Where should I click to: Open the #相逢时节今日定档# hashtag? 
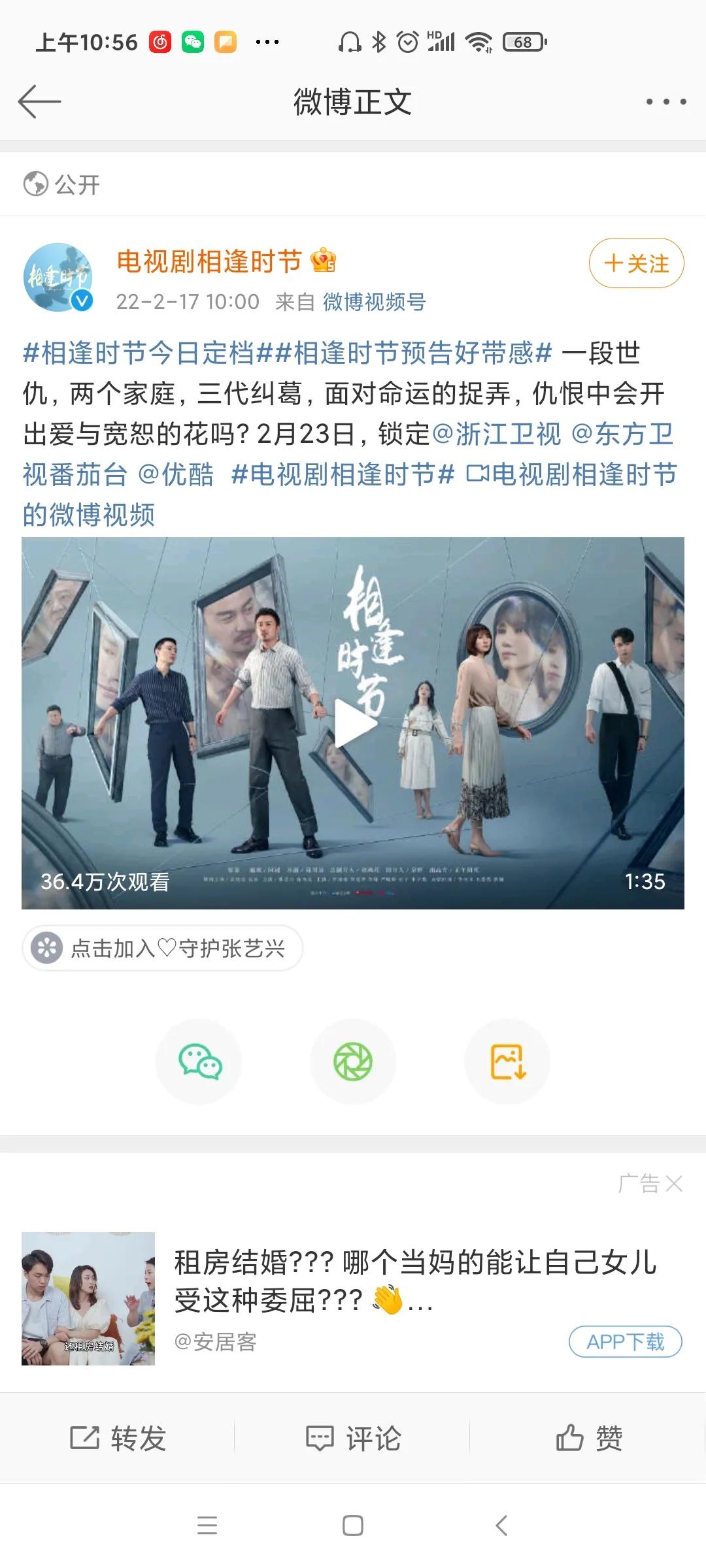pos(139,353)
